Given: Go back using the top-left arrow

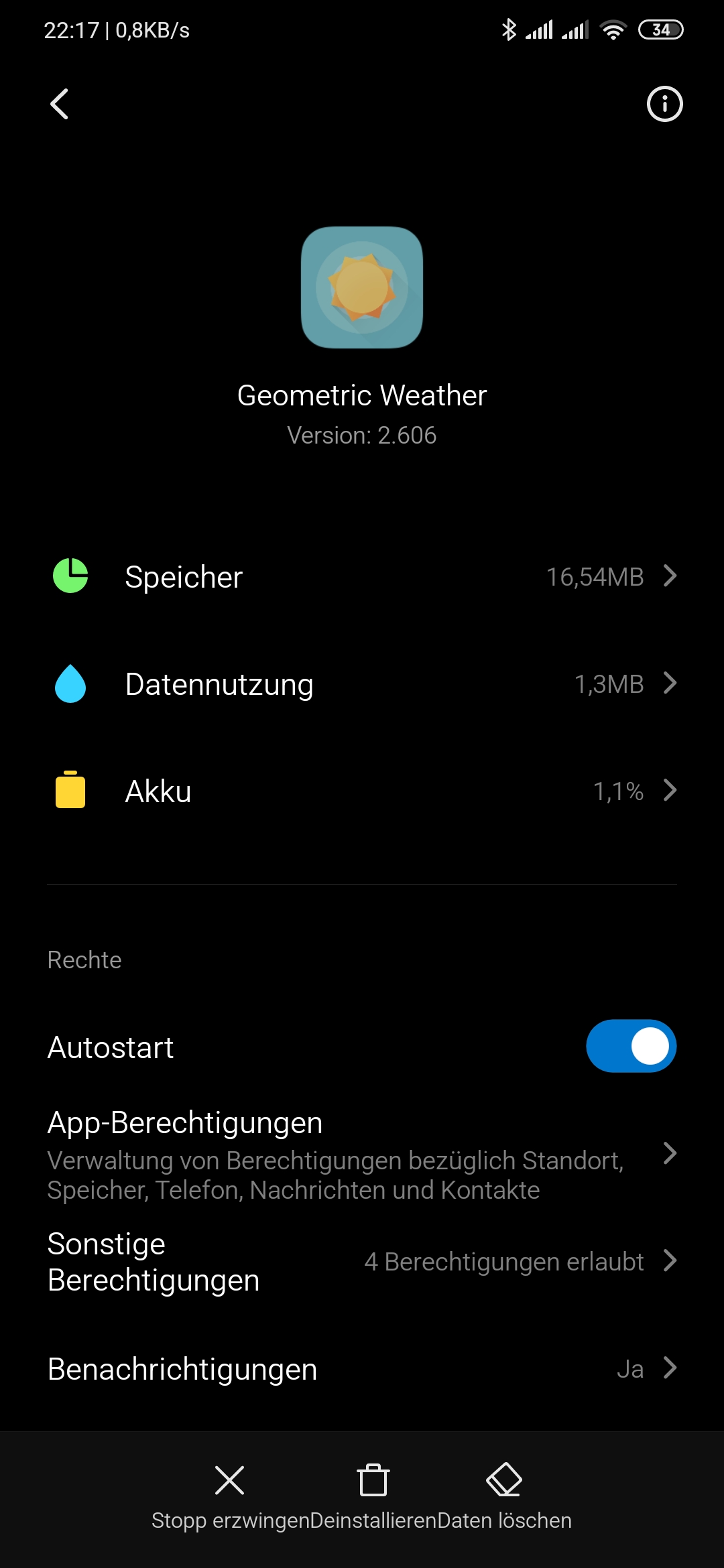Looking at the screenshot, I should tap(59, 104).
